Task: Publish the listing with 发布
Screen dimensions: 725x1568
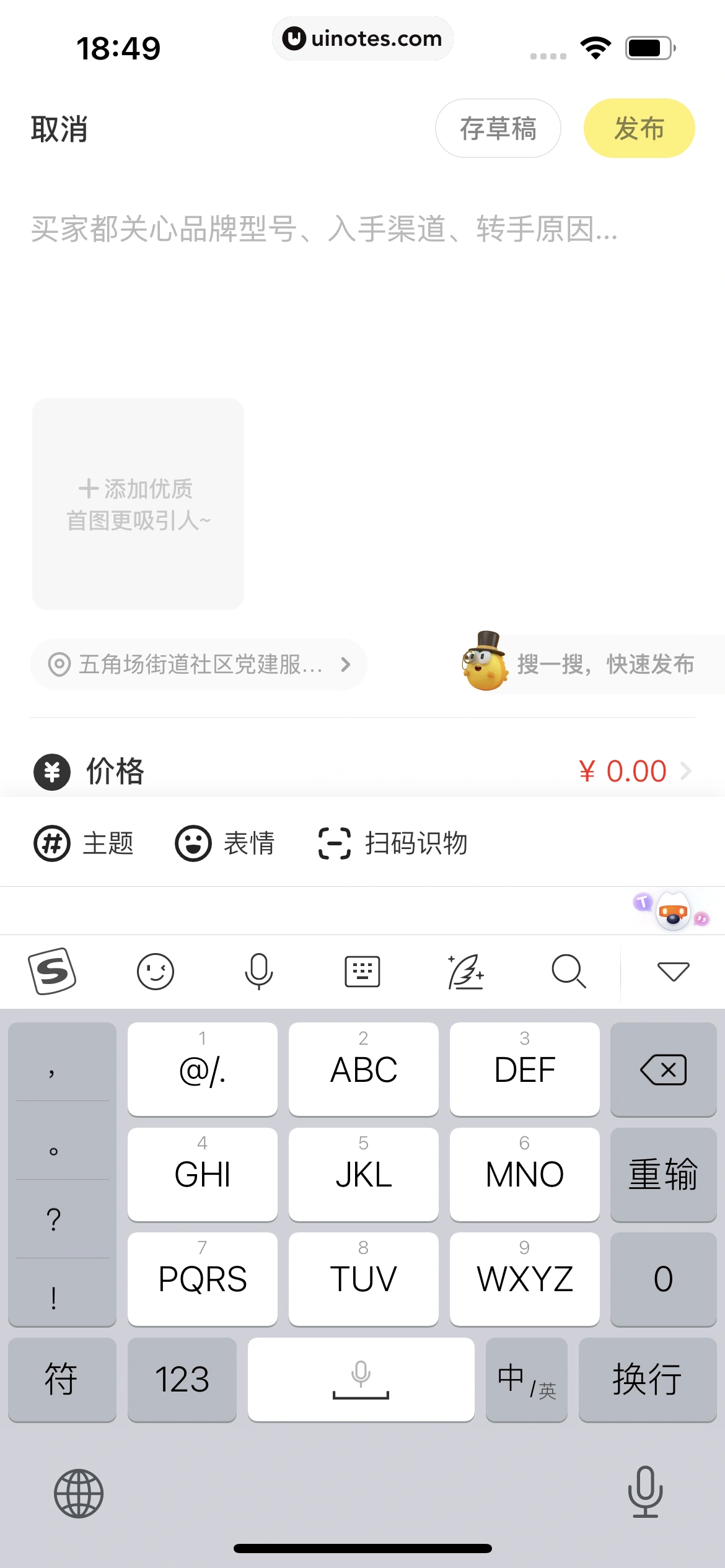Action: [x=638, y=128]
